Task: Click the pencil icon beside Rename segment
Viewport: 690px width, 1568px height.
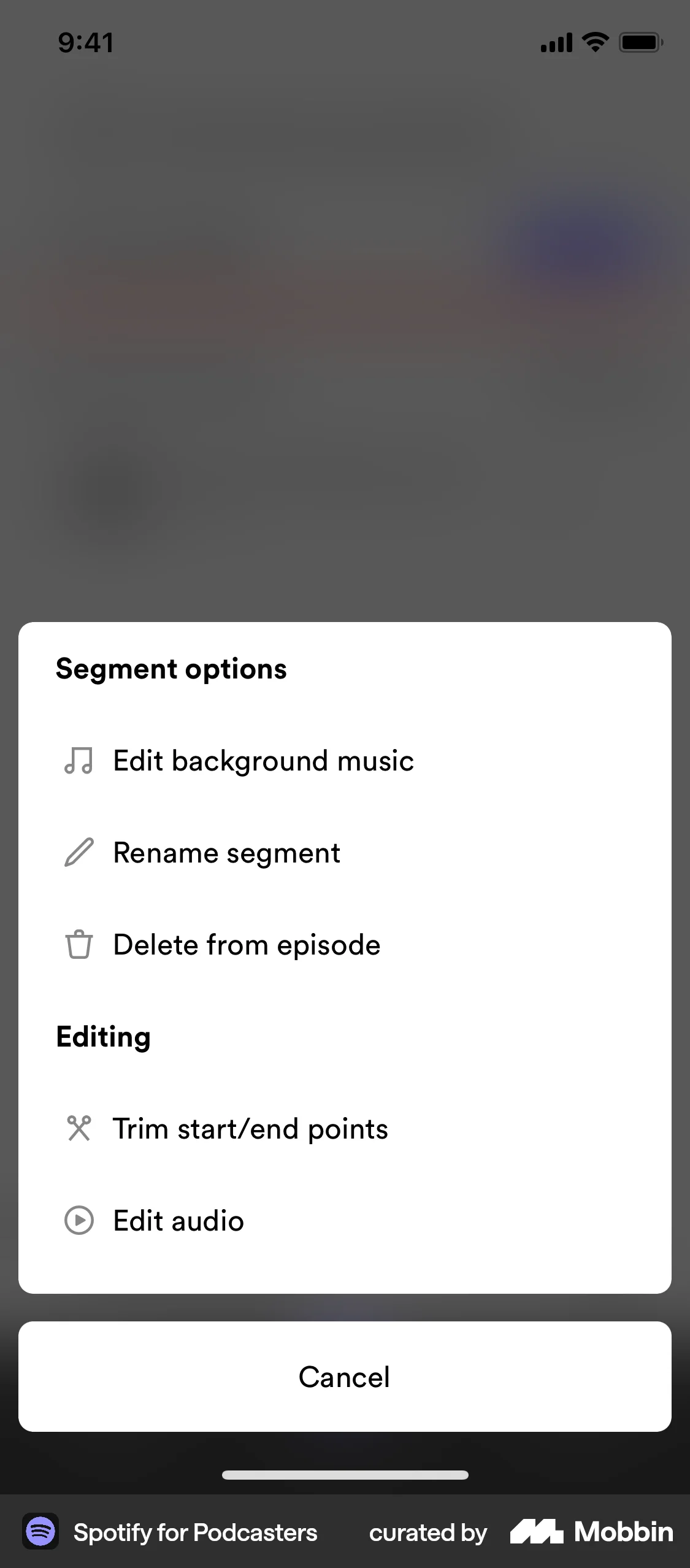Action: coord(79,853)
